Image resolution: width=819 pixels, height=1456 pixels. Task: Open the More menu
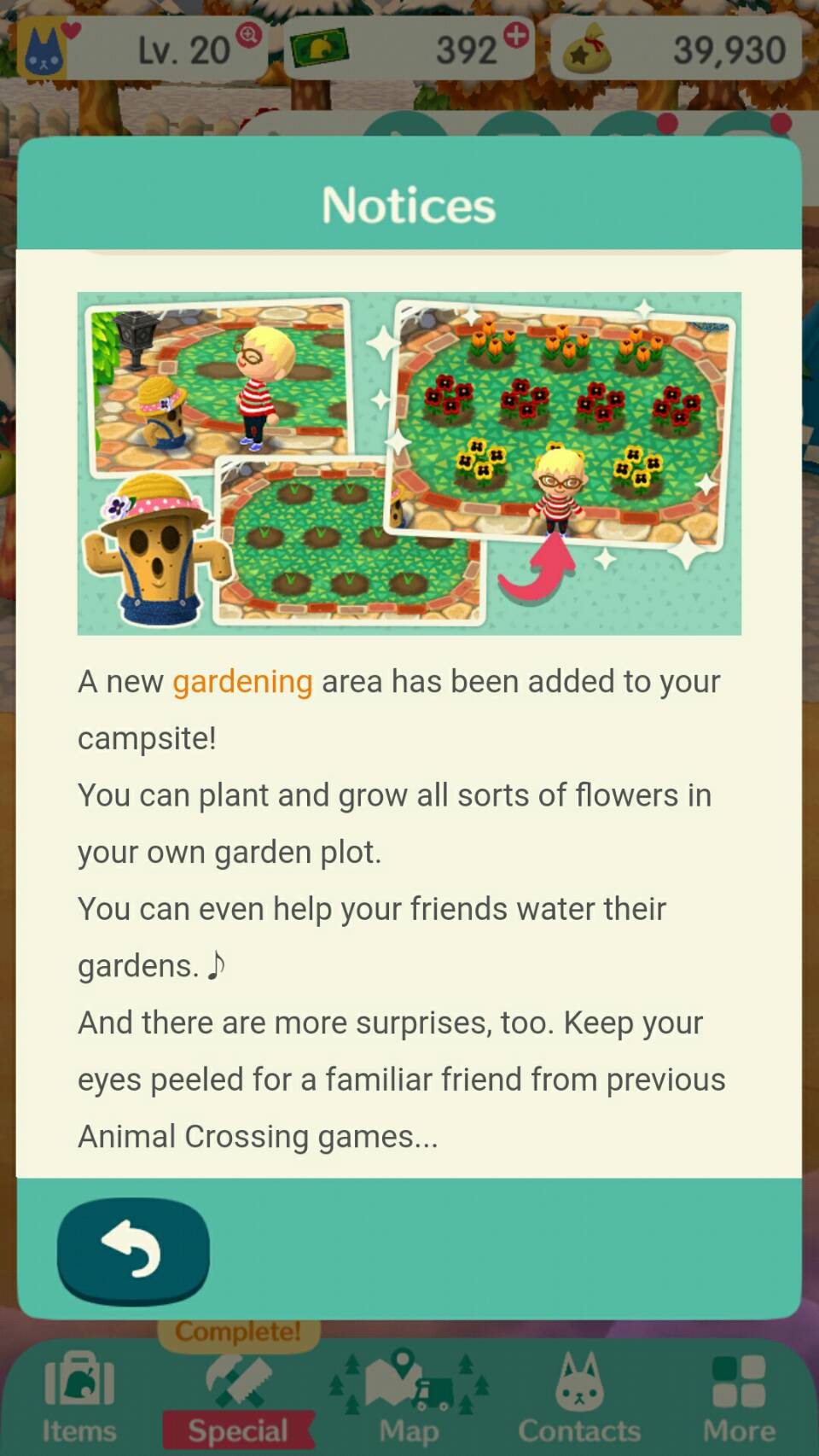tap(739, 1397)
